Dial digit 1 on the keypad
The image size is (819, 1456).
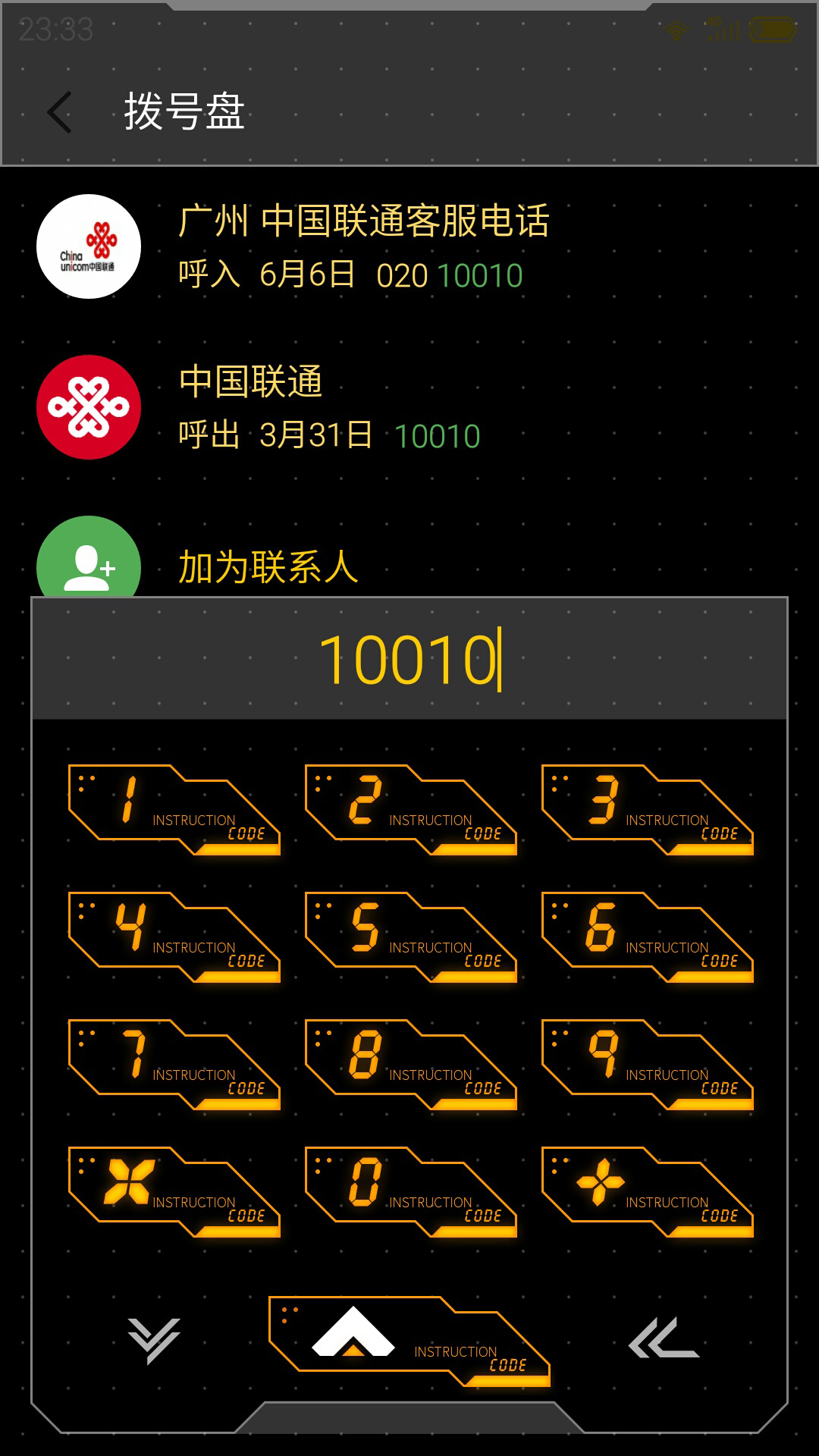pos(174,809)
